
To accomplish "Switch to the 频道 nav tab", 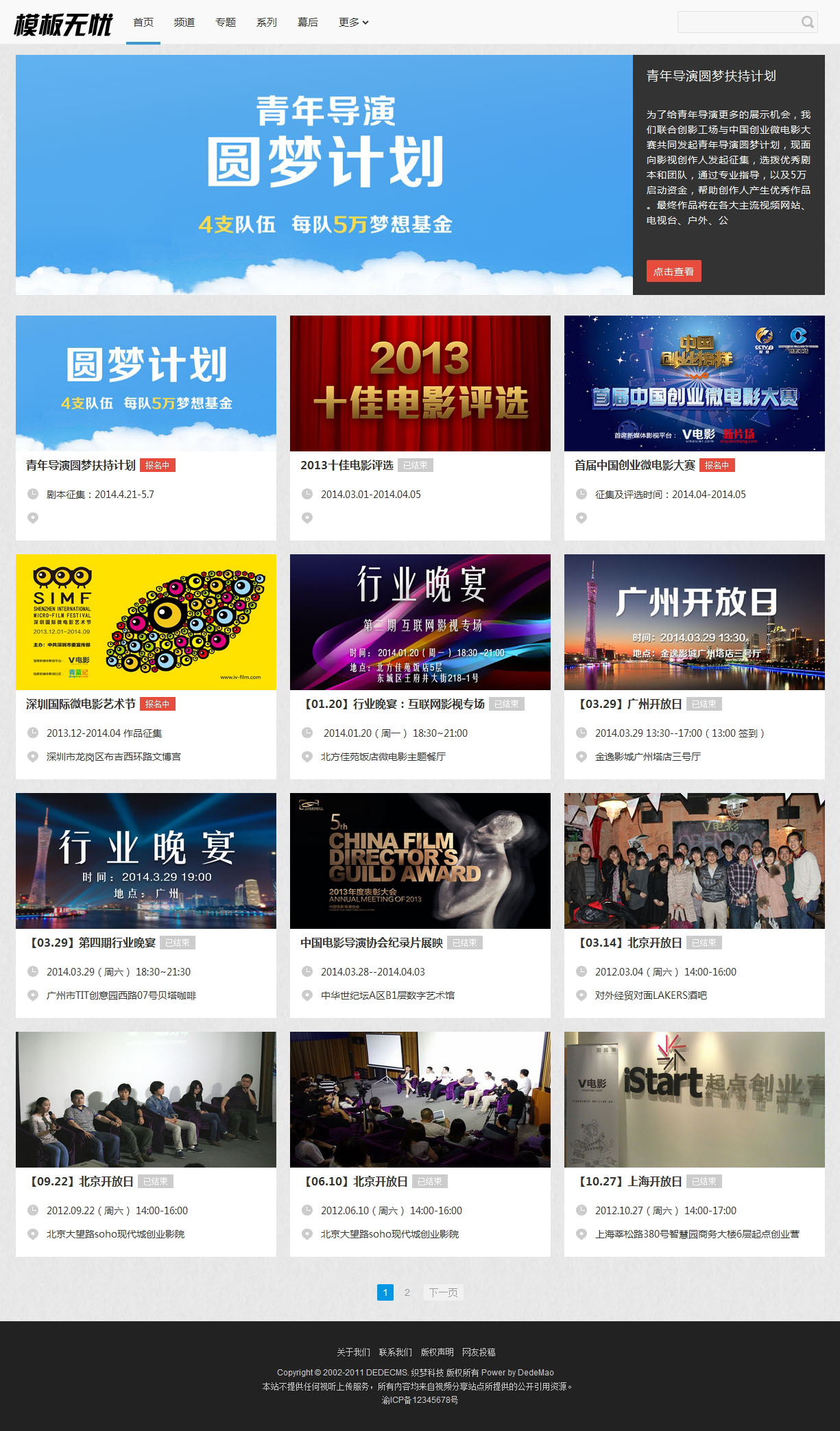I will 184,23.
